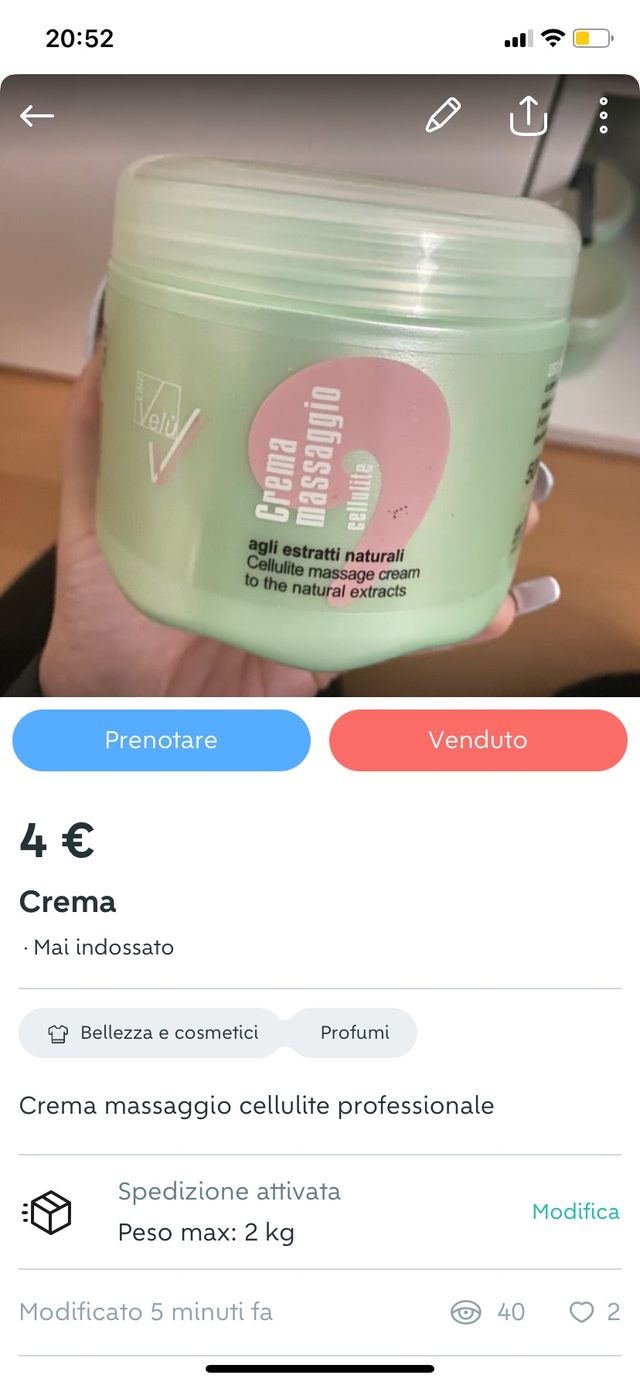640x1385 pixels.
Task: Go back using the arrow icon
Action: [x=37, y=116]
